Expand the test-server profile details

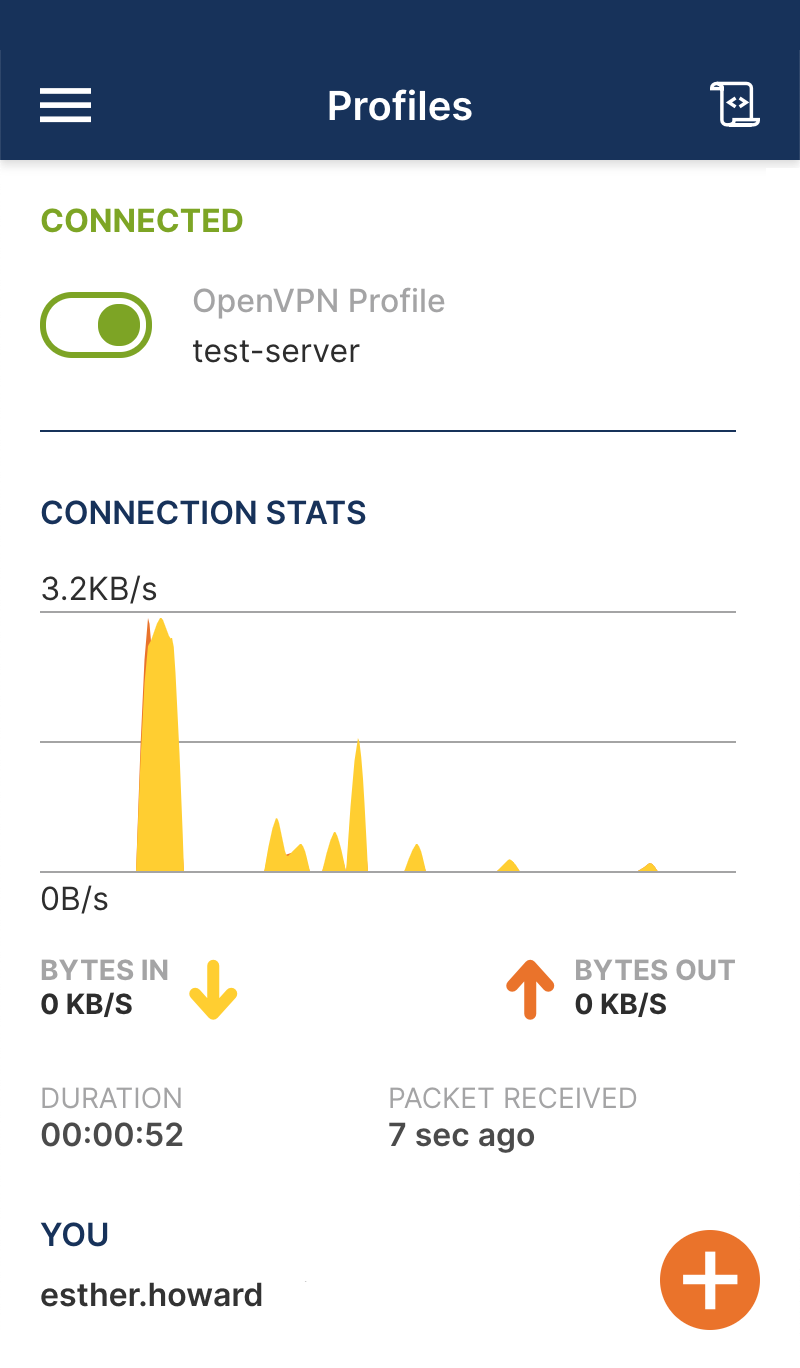(x=277, y=350)
